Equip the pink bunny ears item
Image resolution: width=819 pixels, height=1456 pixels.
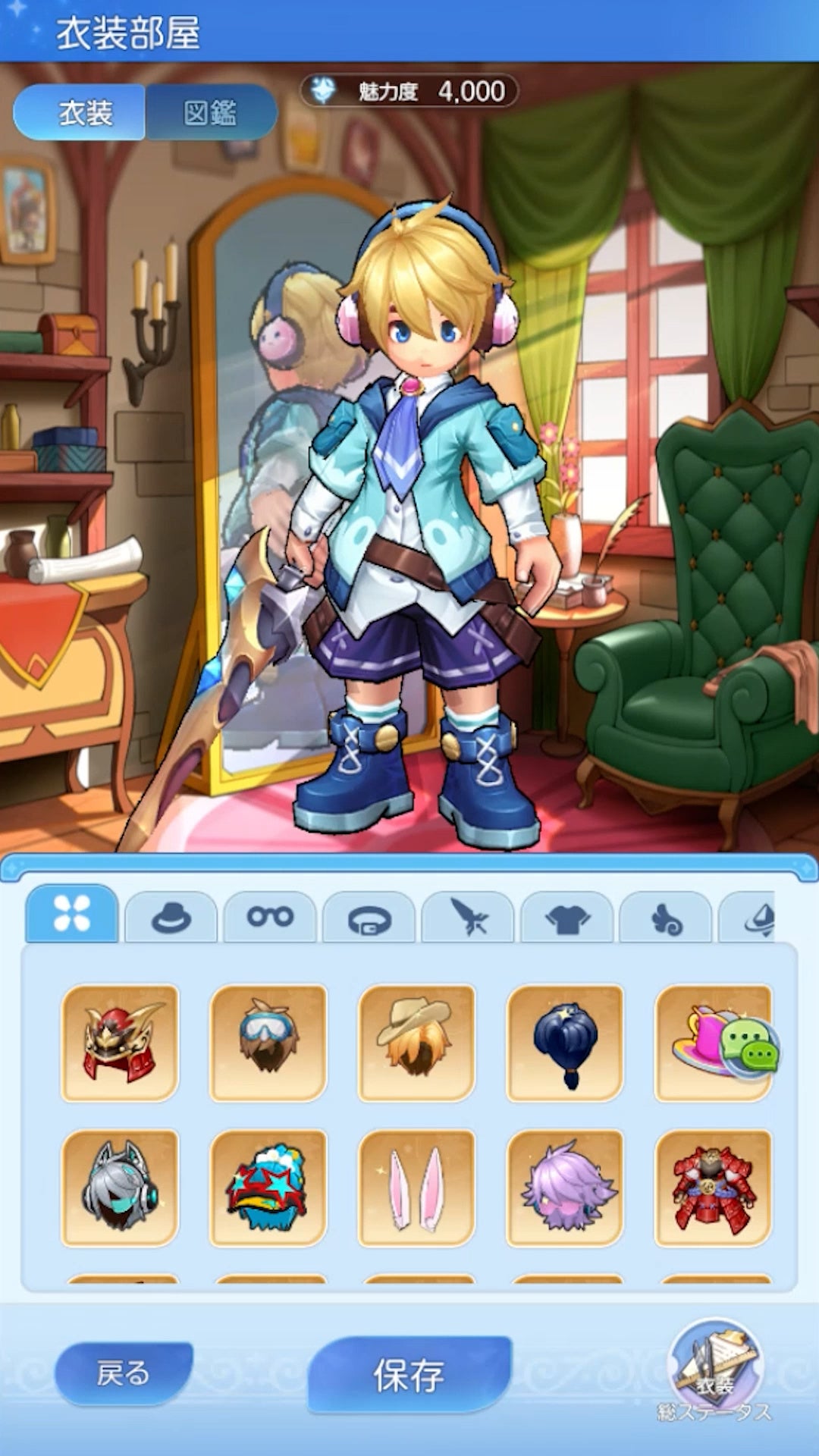[x=416, y=1188]
